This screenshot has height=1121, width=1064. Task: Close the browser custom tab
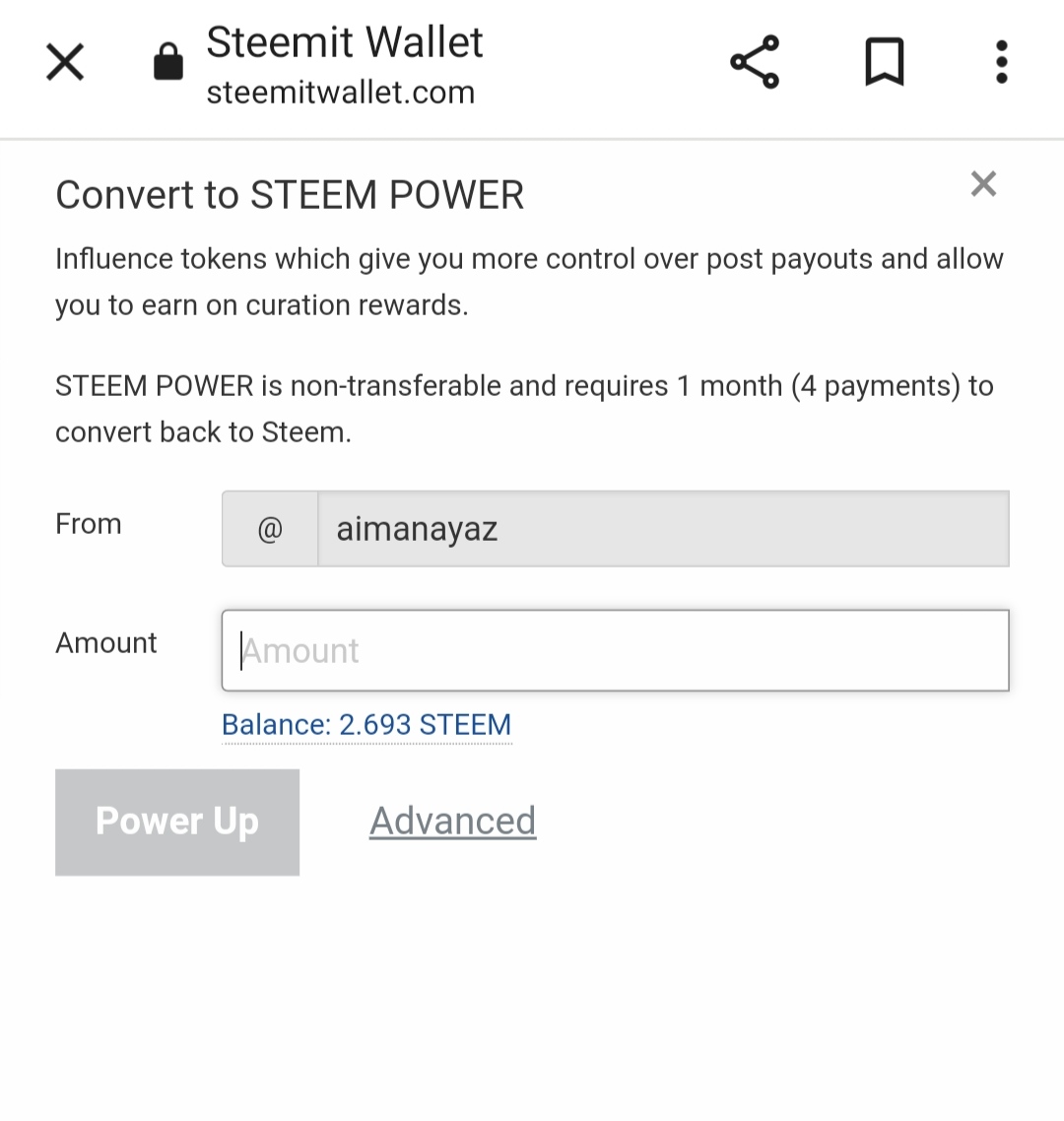65,63
